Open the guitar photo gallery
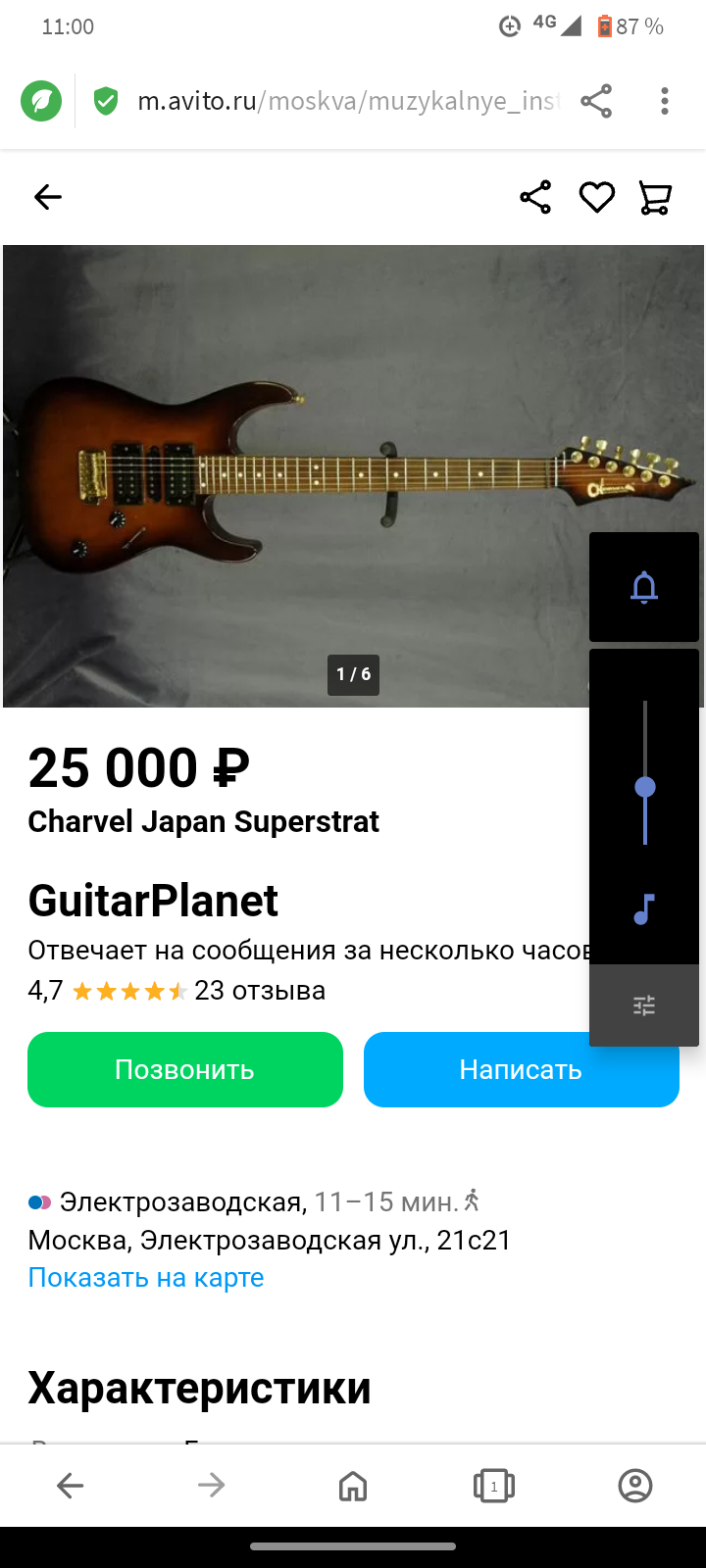This screenshot has width=706, height=1568. coord(294,475)
